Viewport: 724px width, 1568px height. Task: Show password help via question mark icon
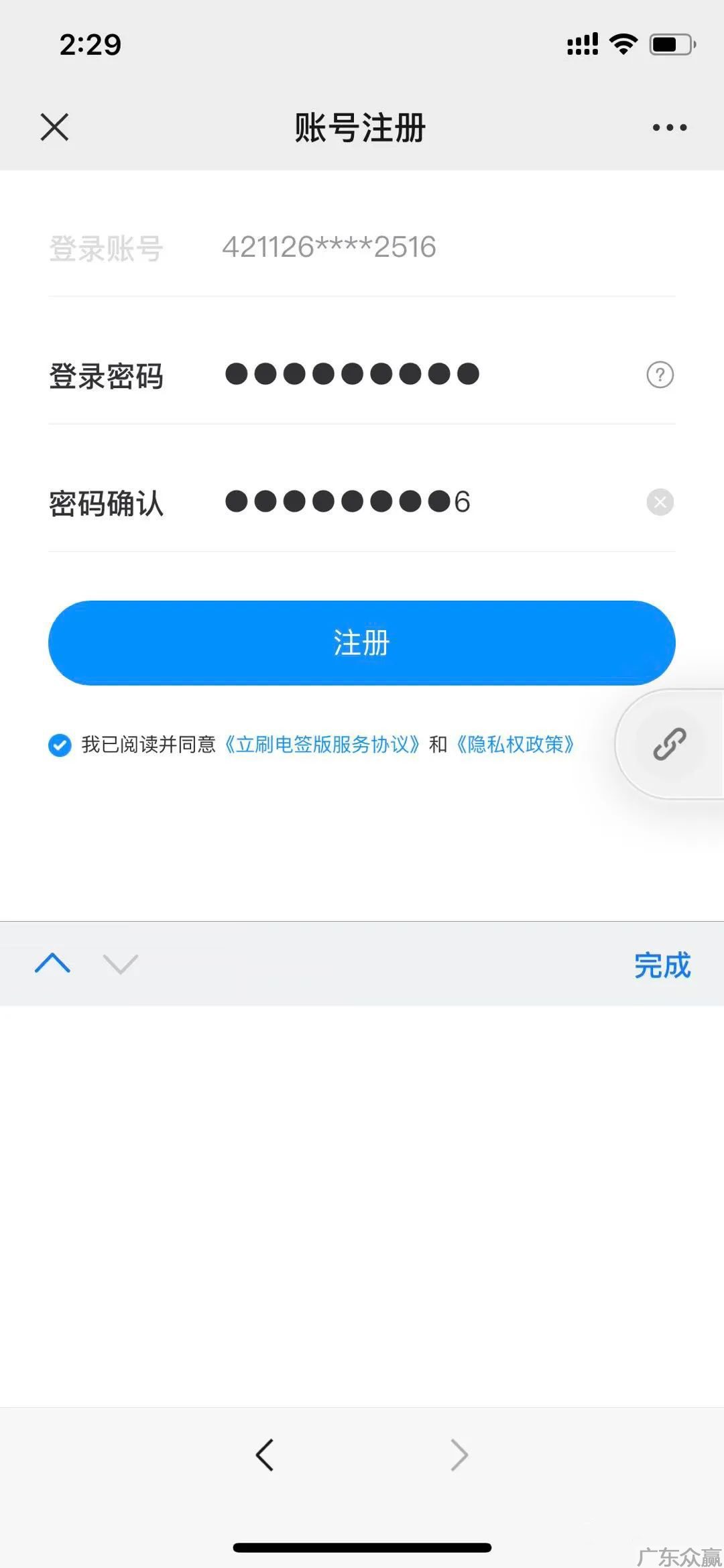click(x=660, y=375)
